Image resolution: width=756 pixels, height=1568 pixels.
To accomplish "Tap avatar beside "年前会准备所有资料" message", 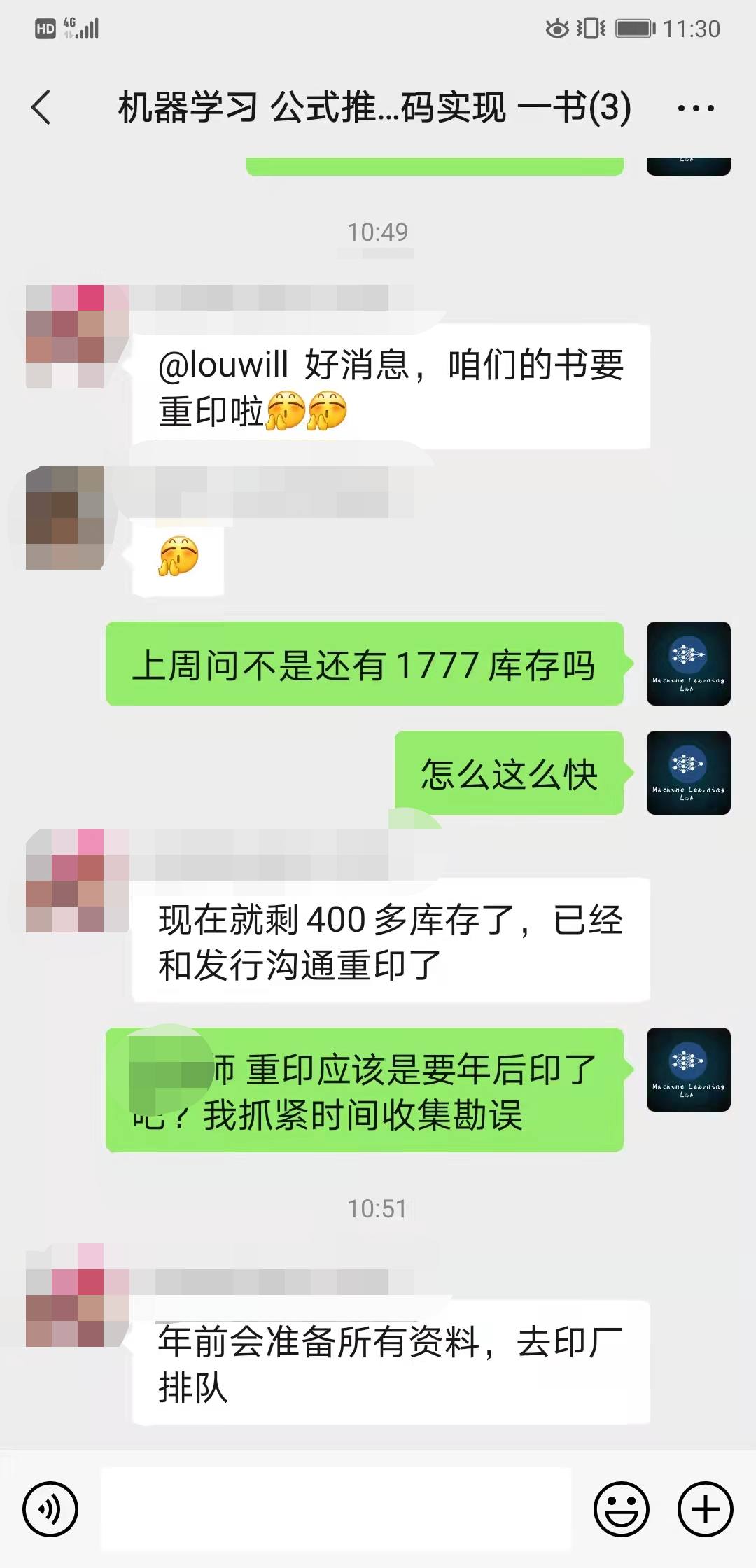I will pos(65,1295).
